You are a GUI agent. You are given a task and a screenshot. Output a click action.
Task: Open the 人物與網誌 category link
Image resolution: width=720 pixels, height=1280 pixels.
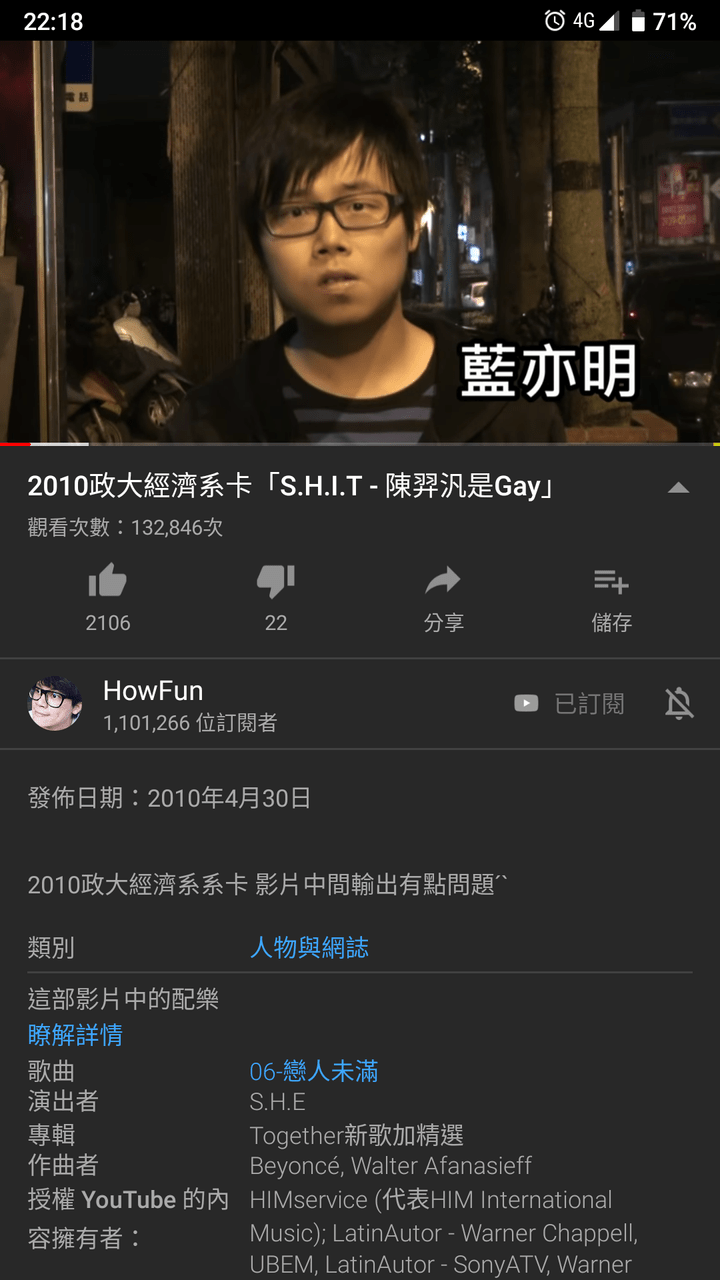pos(309,947)
